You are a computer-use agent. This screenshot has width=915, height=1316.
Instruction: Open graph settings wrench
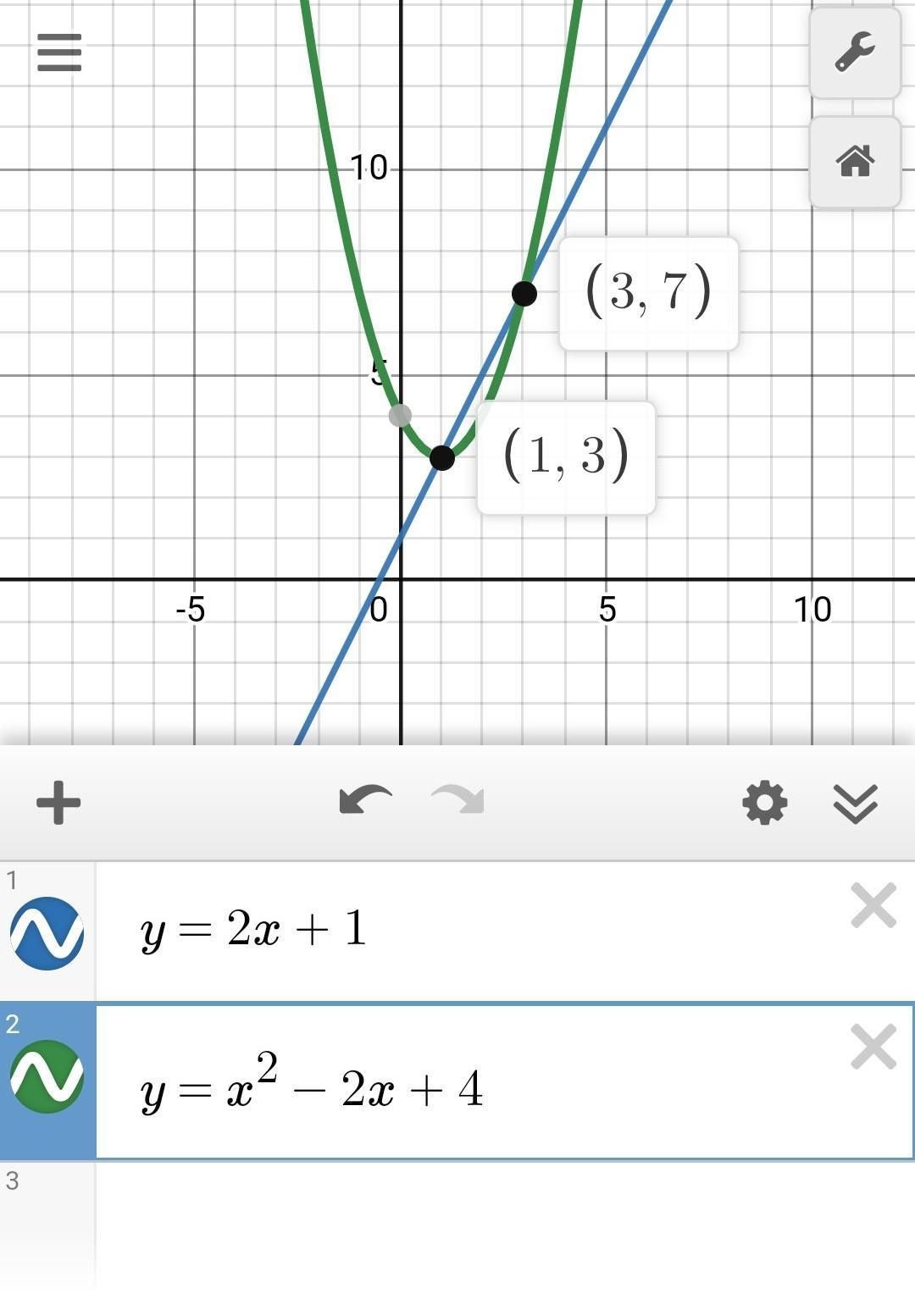(x=855, y=53)
